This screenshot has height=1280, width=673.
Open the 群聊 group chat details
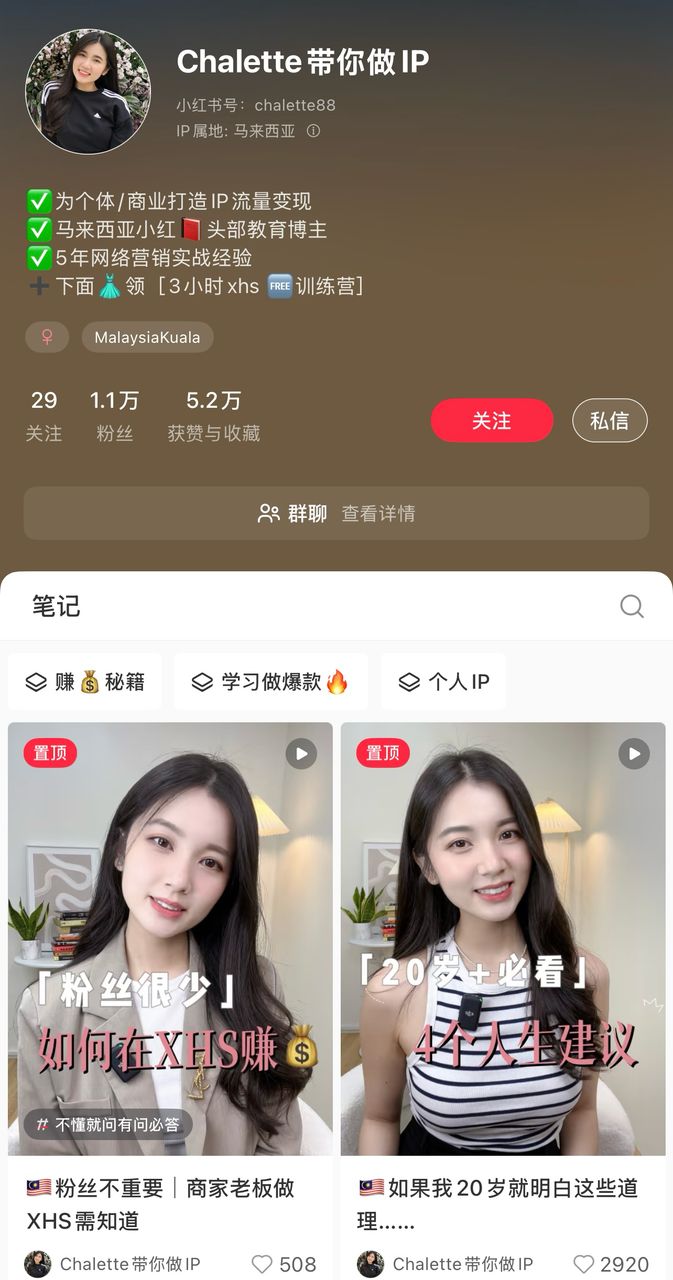[336, 514]
